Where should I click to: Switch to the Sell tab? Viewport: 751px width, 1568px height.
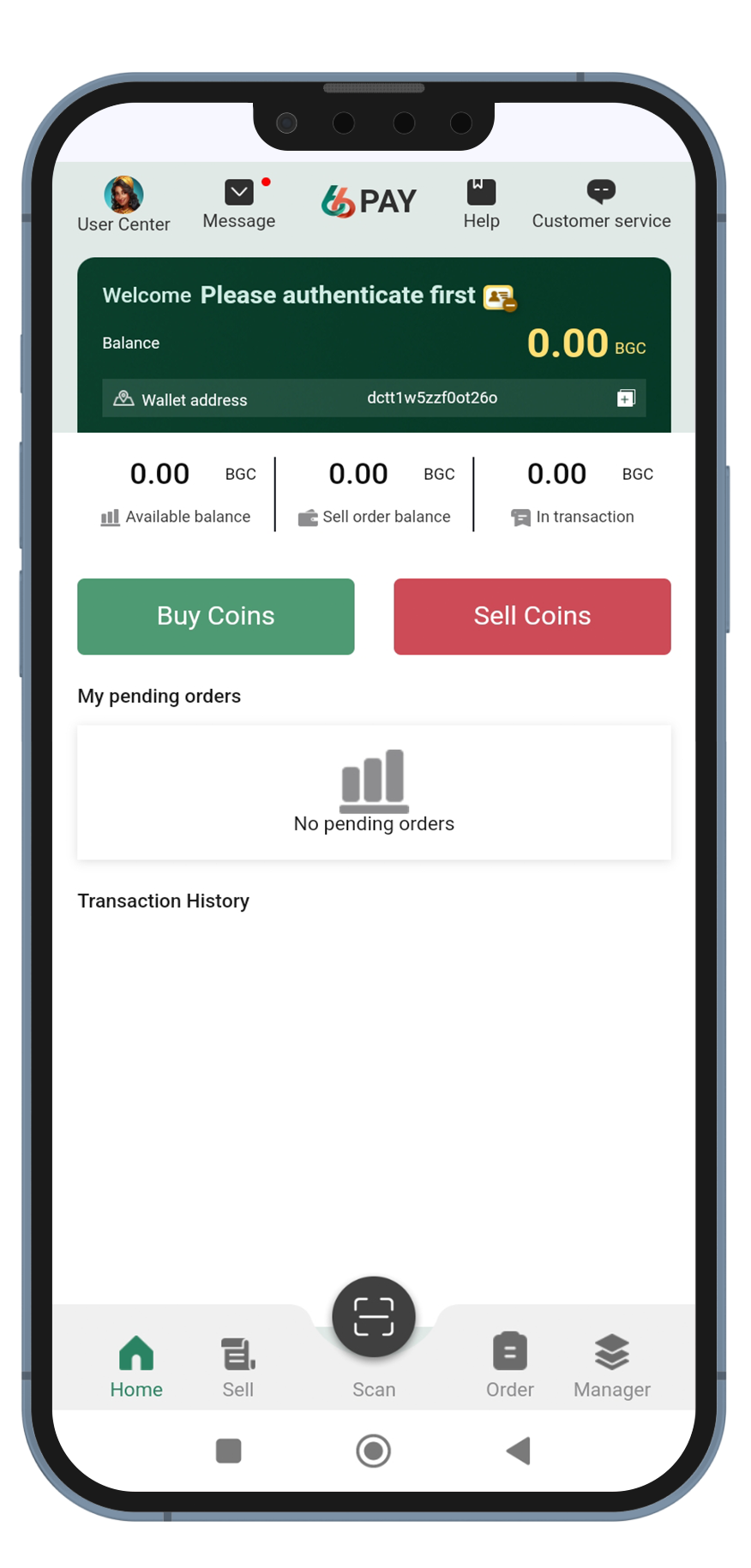(x=238, y=1368)
